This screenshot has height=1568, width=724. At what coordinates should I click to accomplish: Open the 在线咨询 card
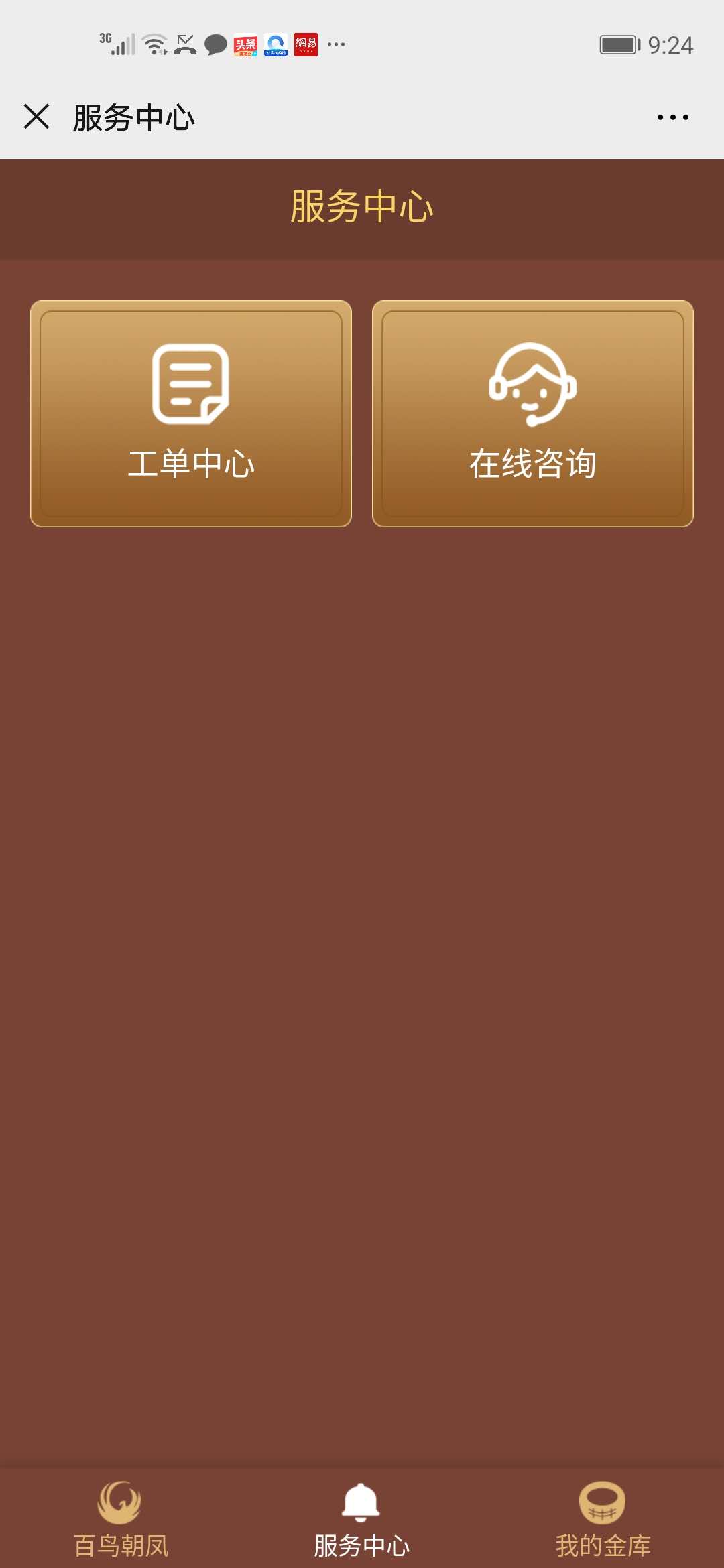[533, 413]
